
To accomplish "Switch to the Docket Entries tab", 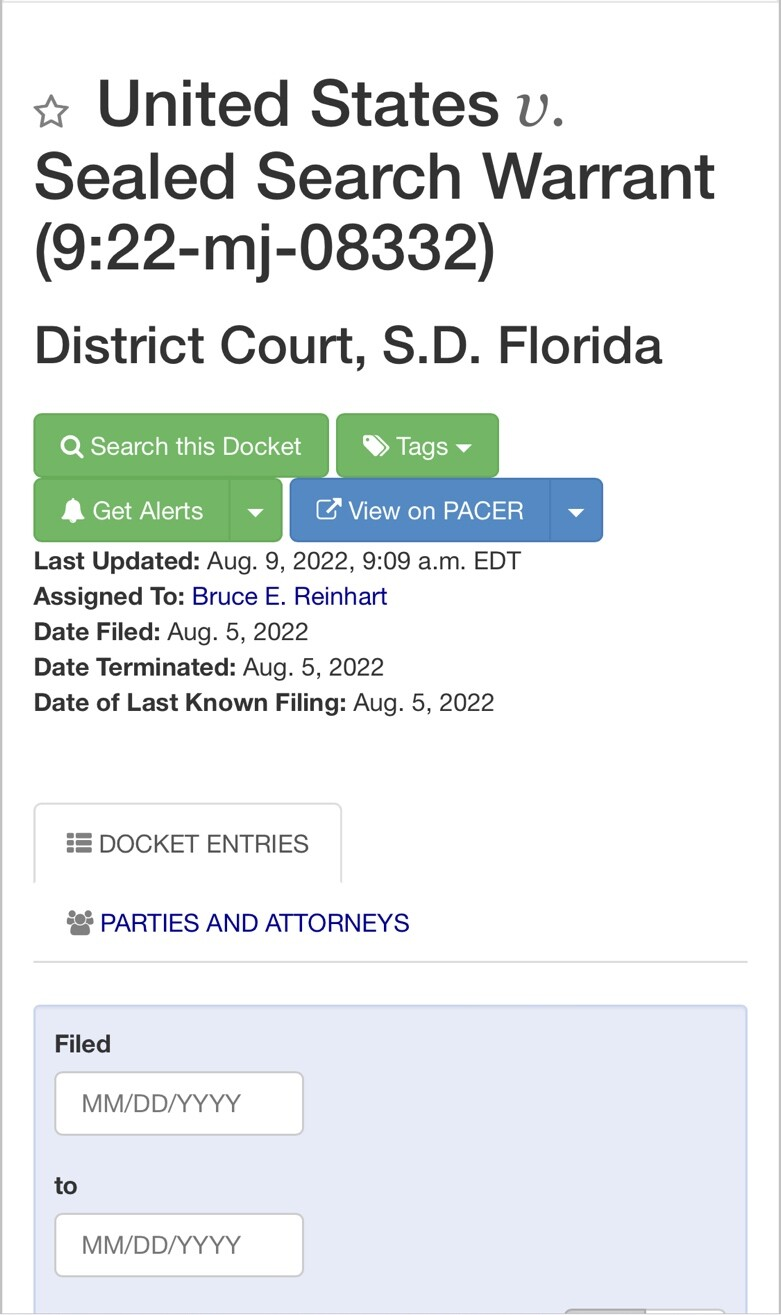I will click(188, 843).
